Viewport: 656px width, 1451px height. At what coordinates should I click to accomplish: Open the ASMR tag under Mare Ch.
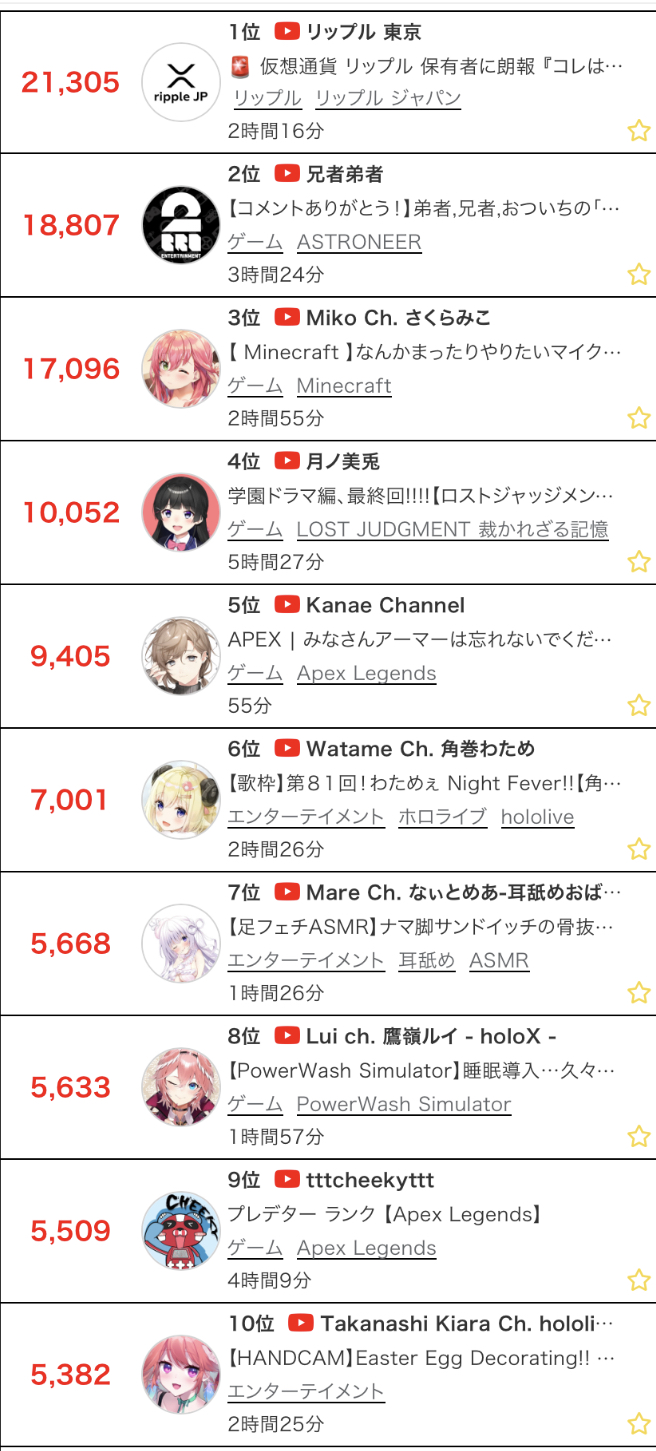click(x=498, y=961)
